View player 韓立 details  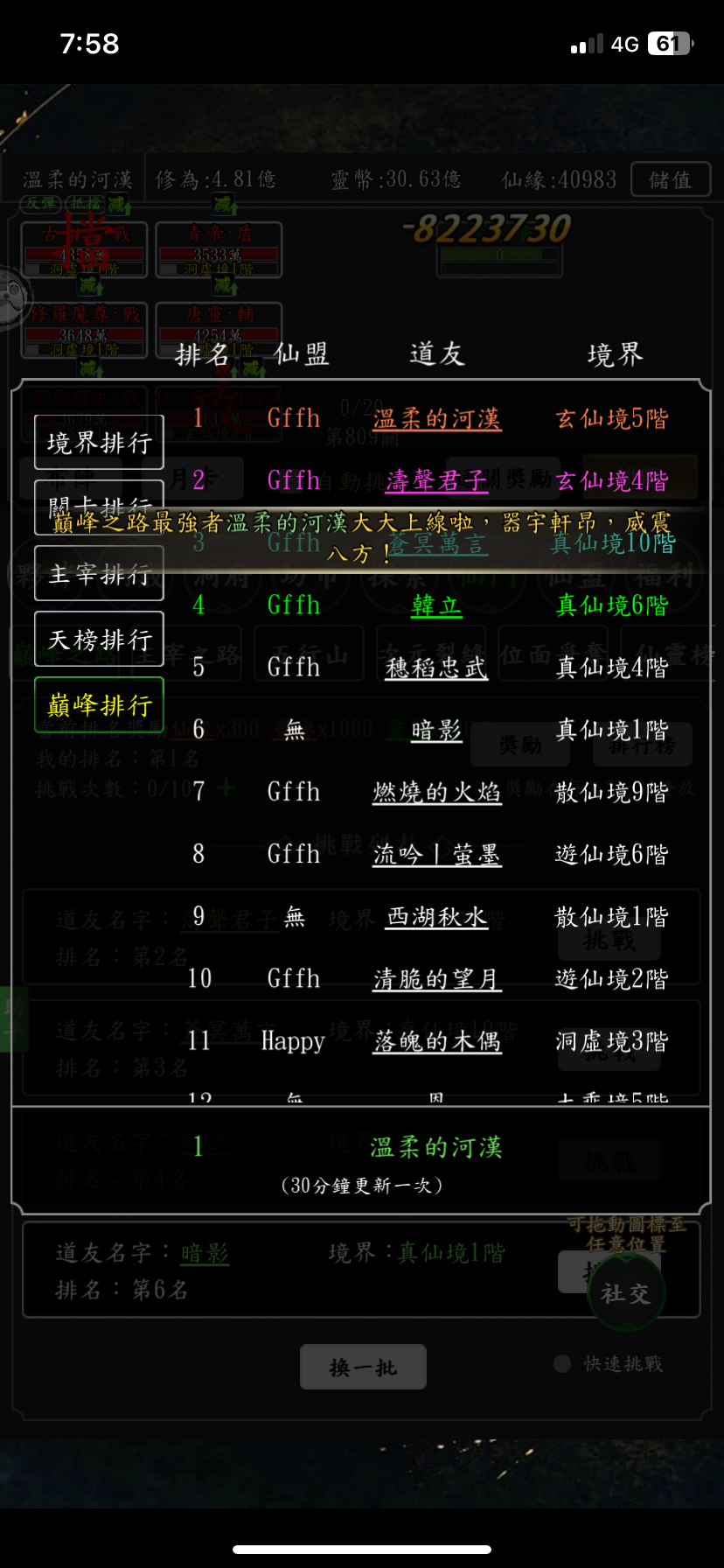point(436,605)
